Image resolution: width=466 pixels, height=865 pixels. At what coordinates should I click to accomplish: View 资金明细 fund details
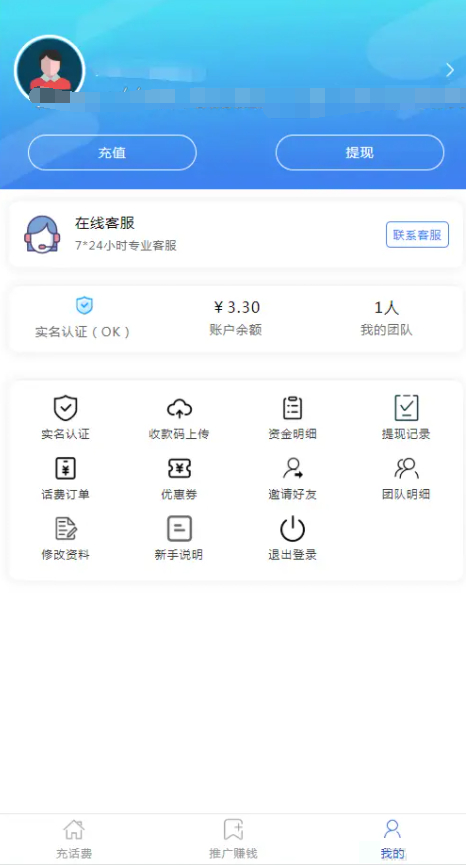coord(292,418)
